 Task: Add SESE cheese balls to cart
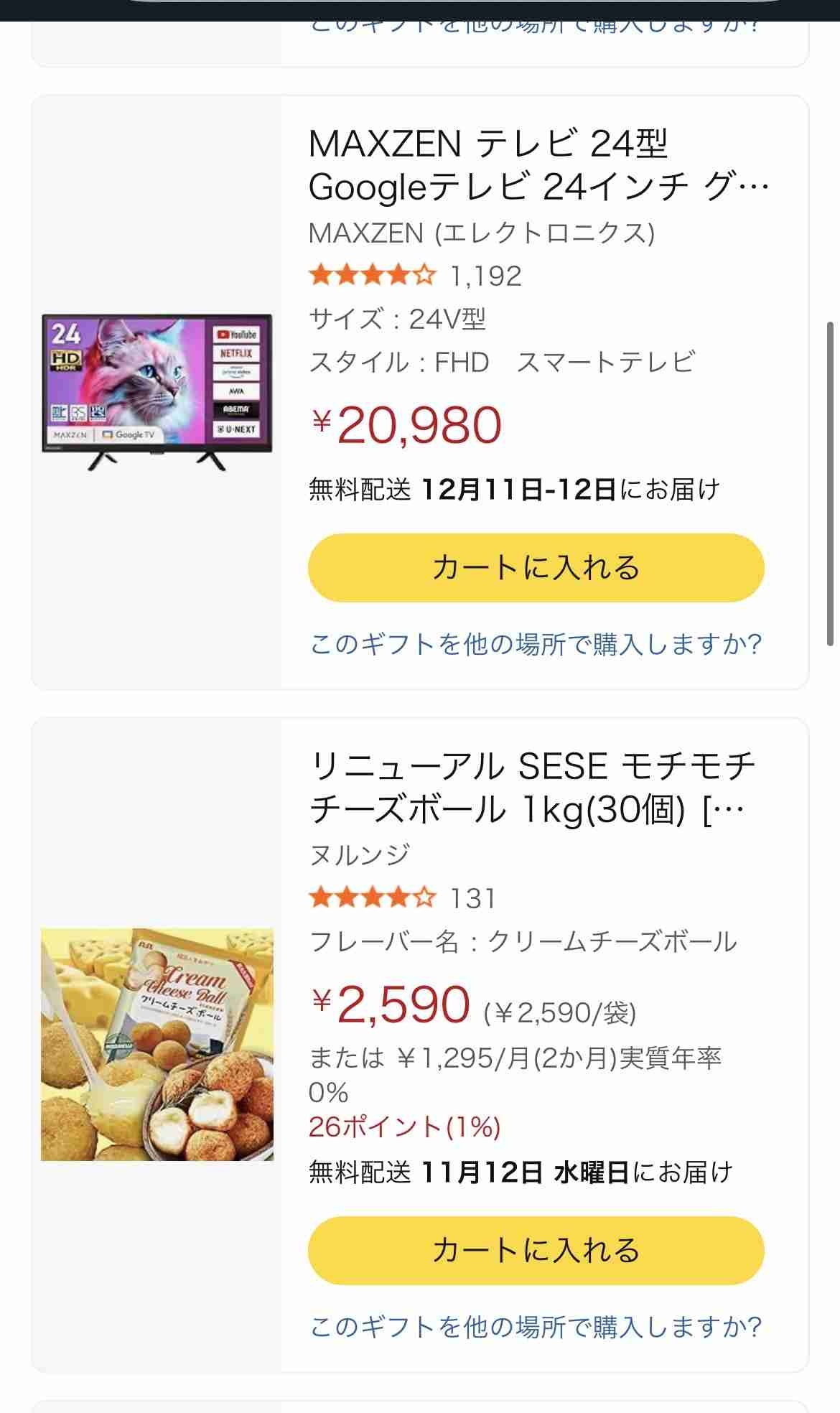click(536, 1250)
